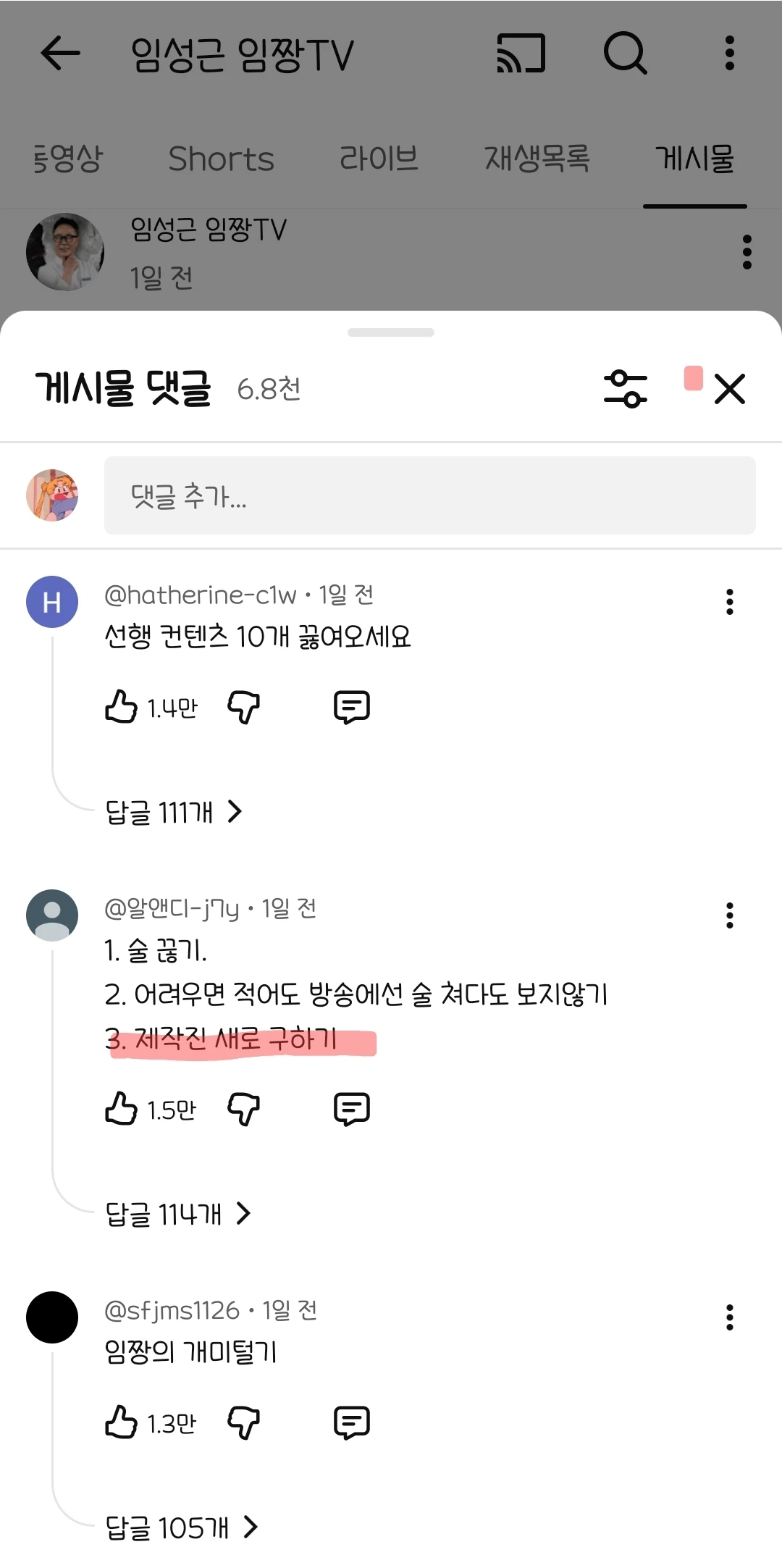782x1568 pixels.
Task: Tap the 댓글 추가 comment field
Action: [429, 495]
